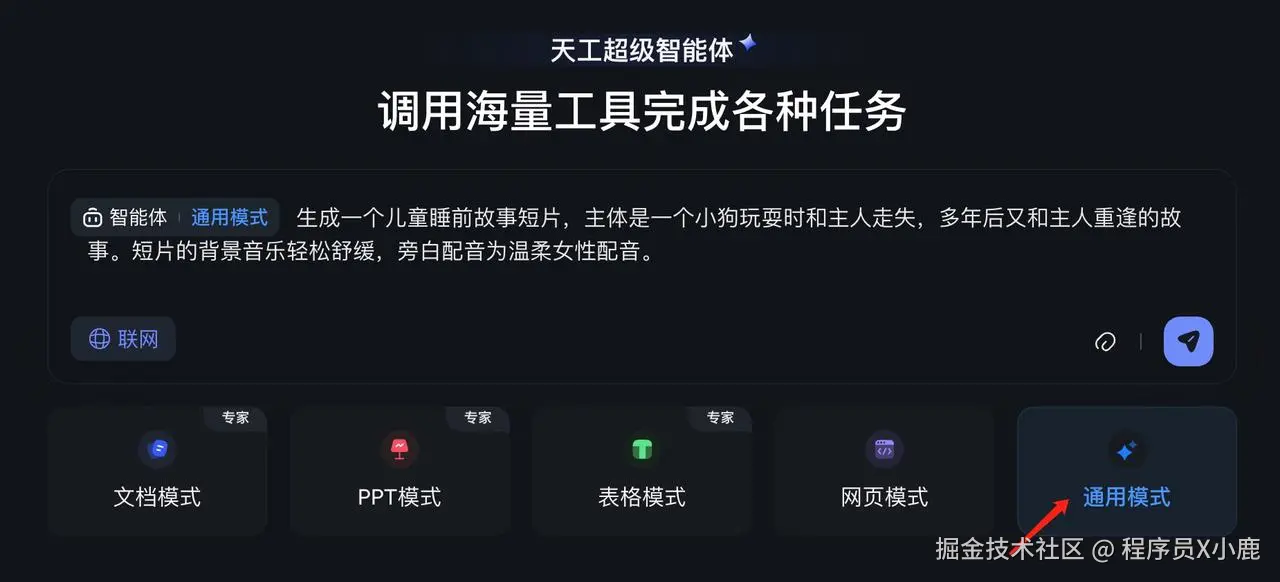Select the 文档模式 card
This screenshot has width=1280, height=582.
pos(157,471)
